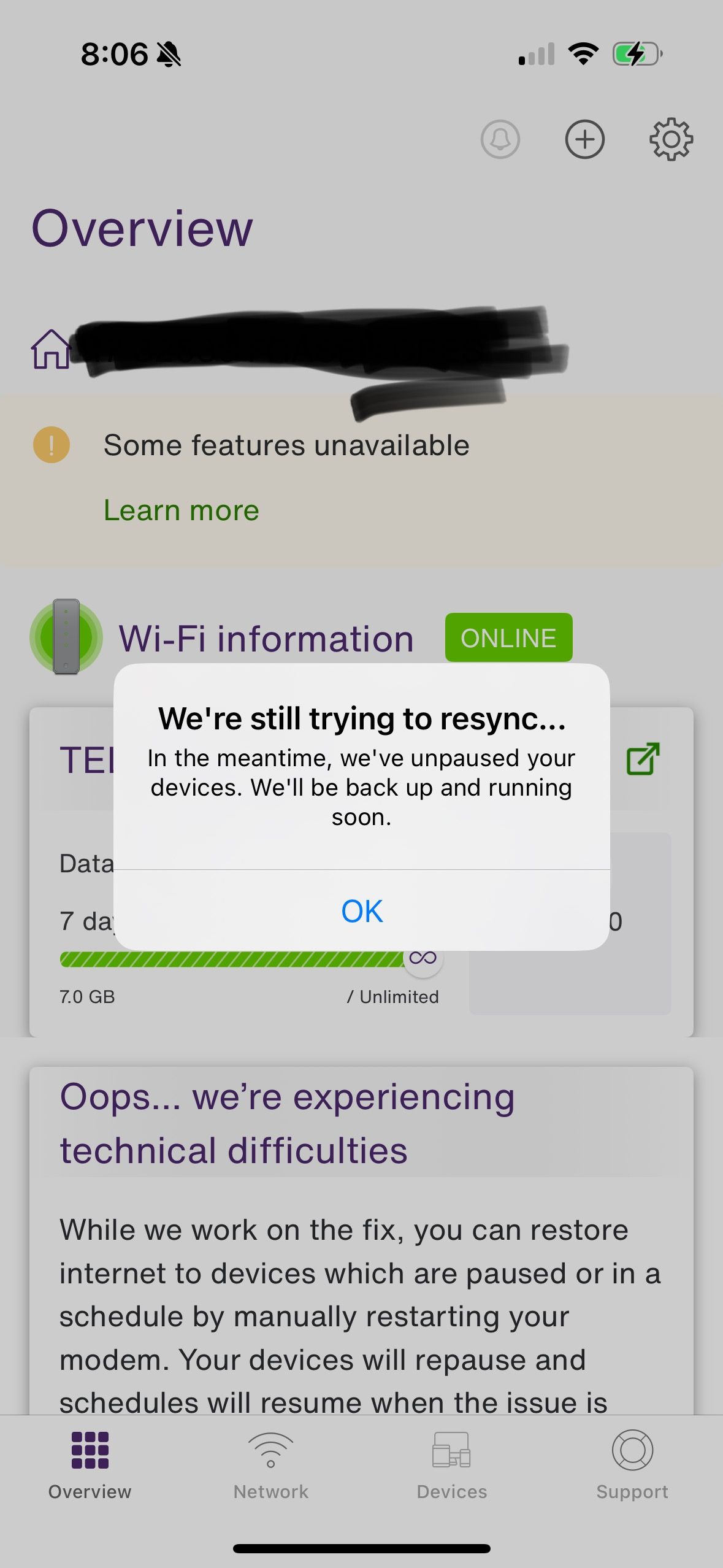
Task: Dismiss the resync dialog with OK
Action: click(x=362, y=911)
